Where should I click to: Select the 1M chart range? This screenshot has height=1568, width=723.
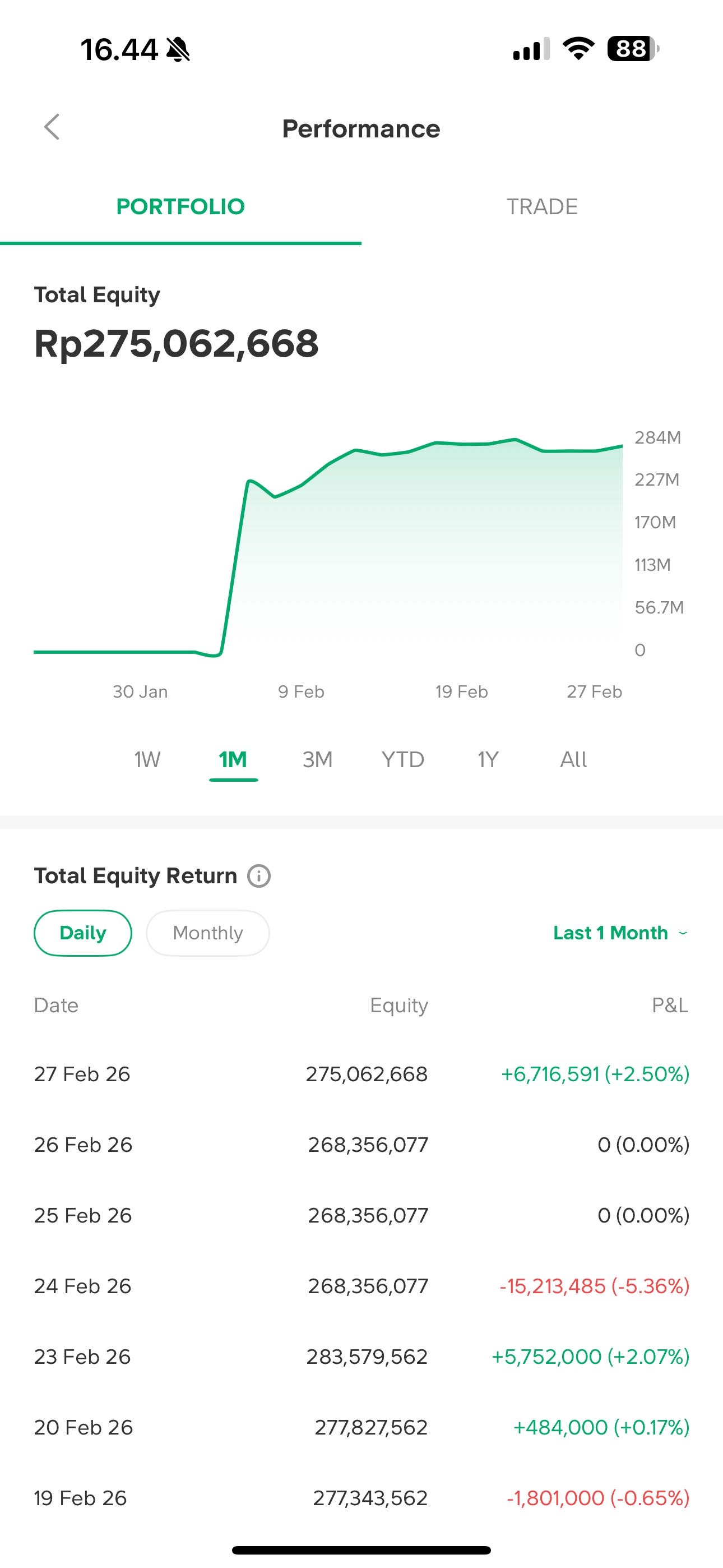[x=233, y=760]
